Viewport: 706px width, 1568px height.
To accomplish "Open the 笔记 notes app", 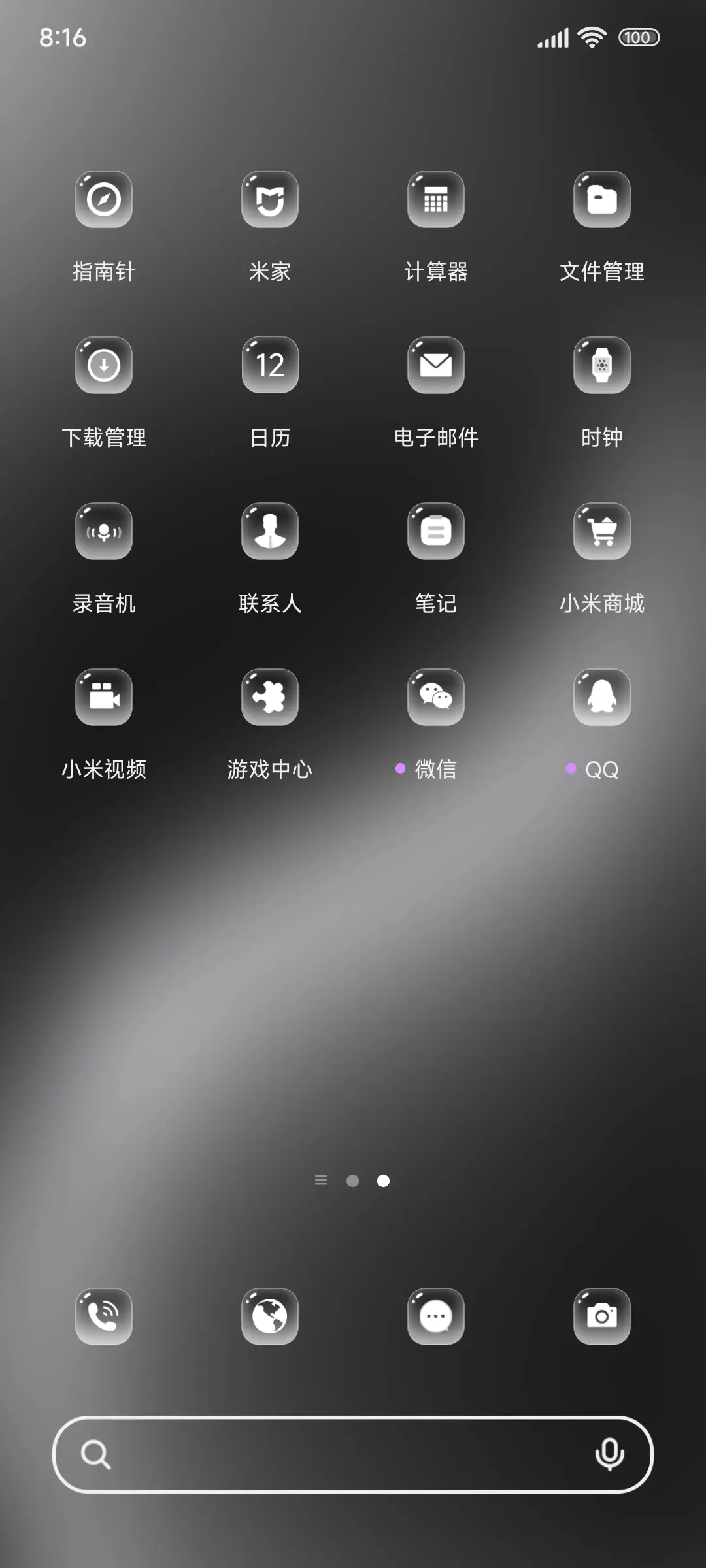I will pyautogui.click(x=436, y=531).
